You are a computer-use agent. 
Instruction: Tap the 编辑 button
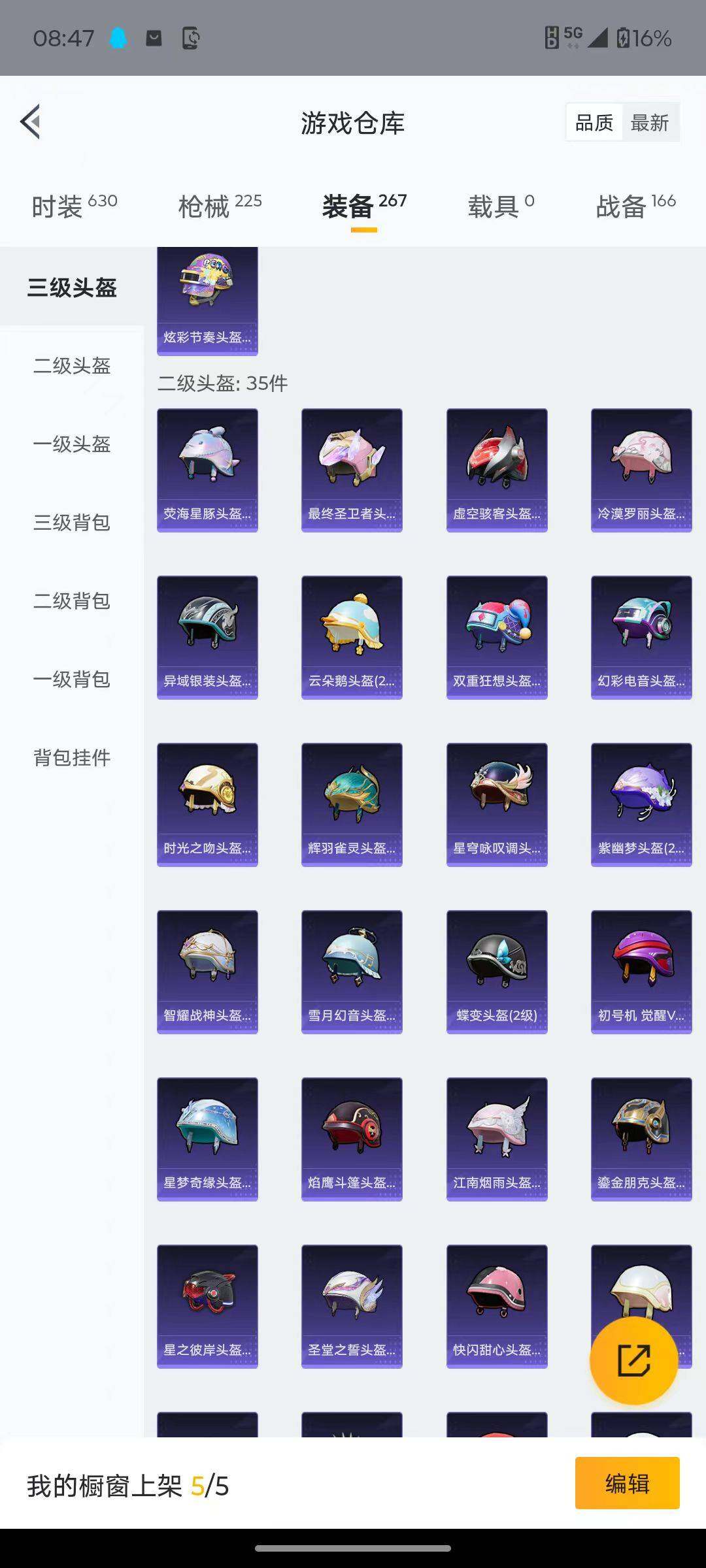click(x=627, y=1483)
